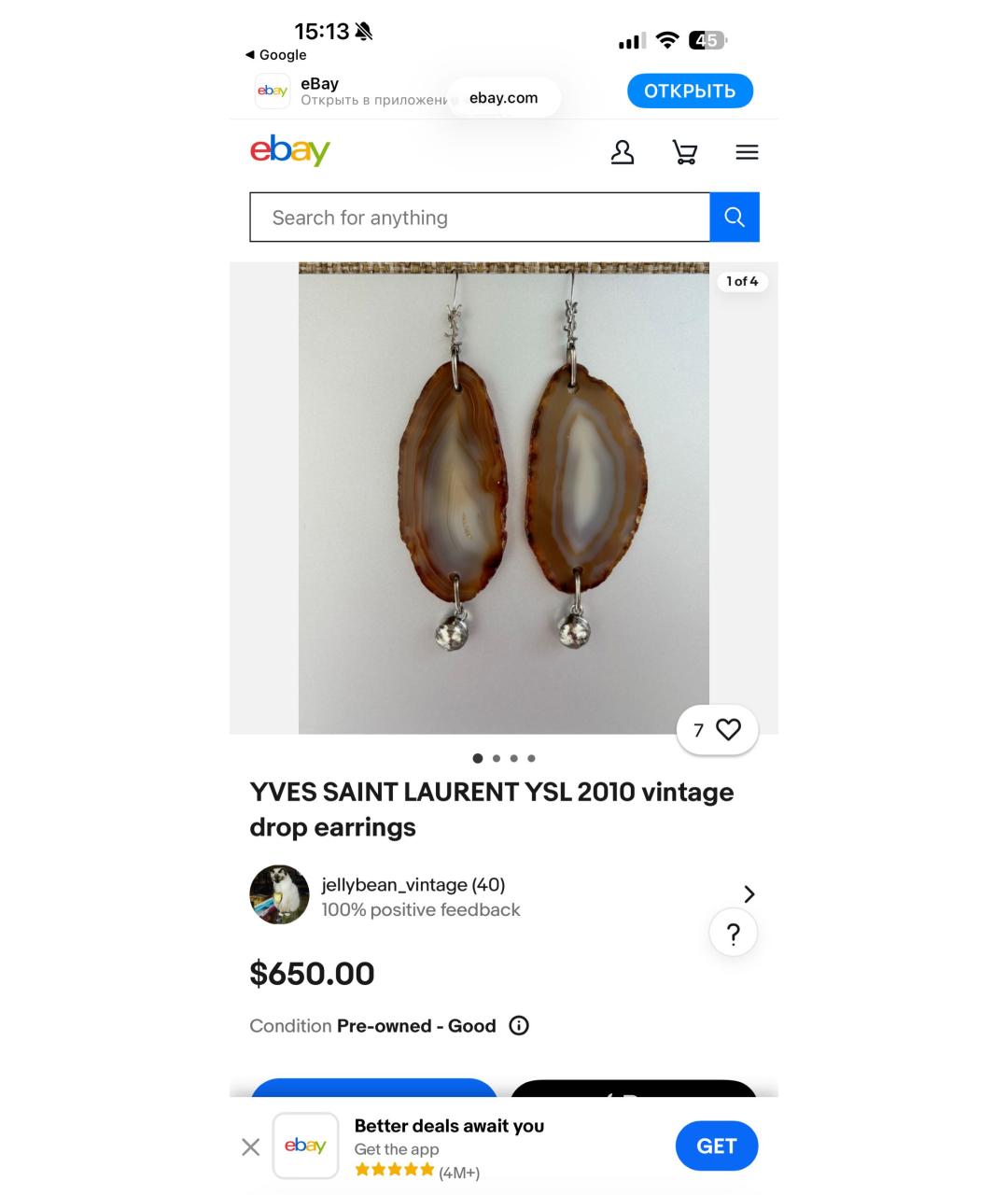This screenshot has height=1195, width=1008.
Task: Dismiss the Better deals await you banner
Action: [x=251, y=1146]
